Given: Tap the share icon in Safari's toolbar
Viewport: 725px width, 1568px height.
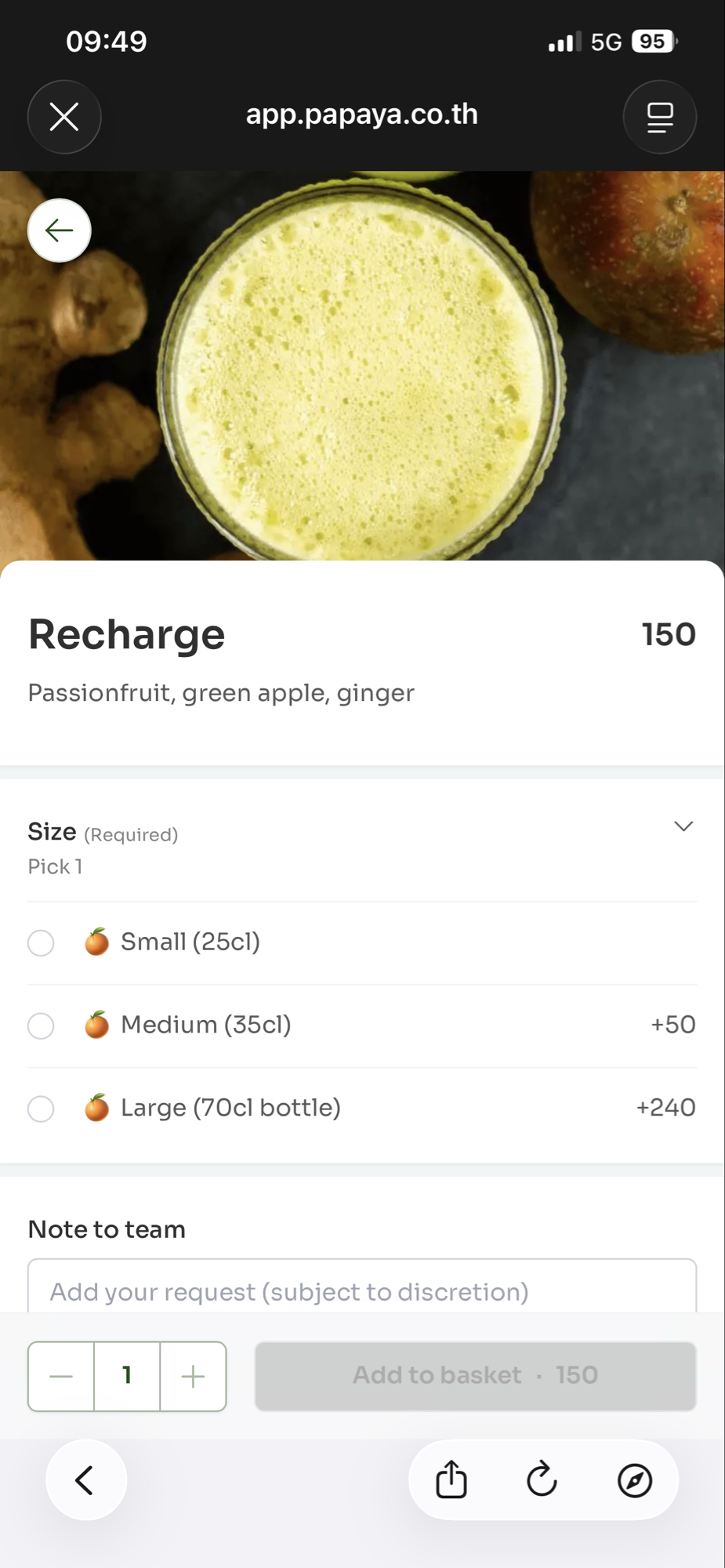Looking at the screenshot, I should (449, 1479).
